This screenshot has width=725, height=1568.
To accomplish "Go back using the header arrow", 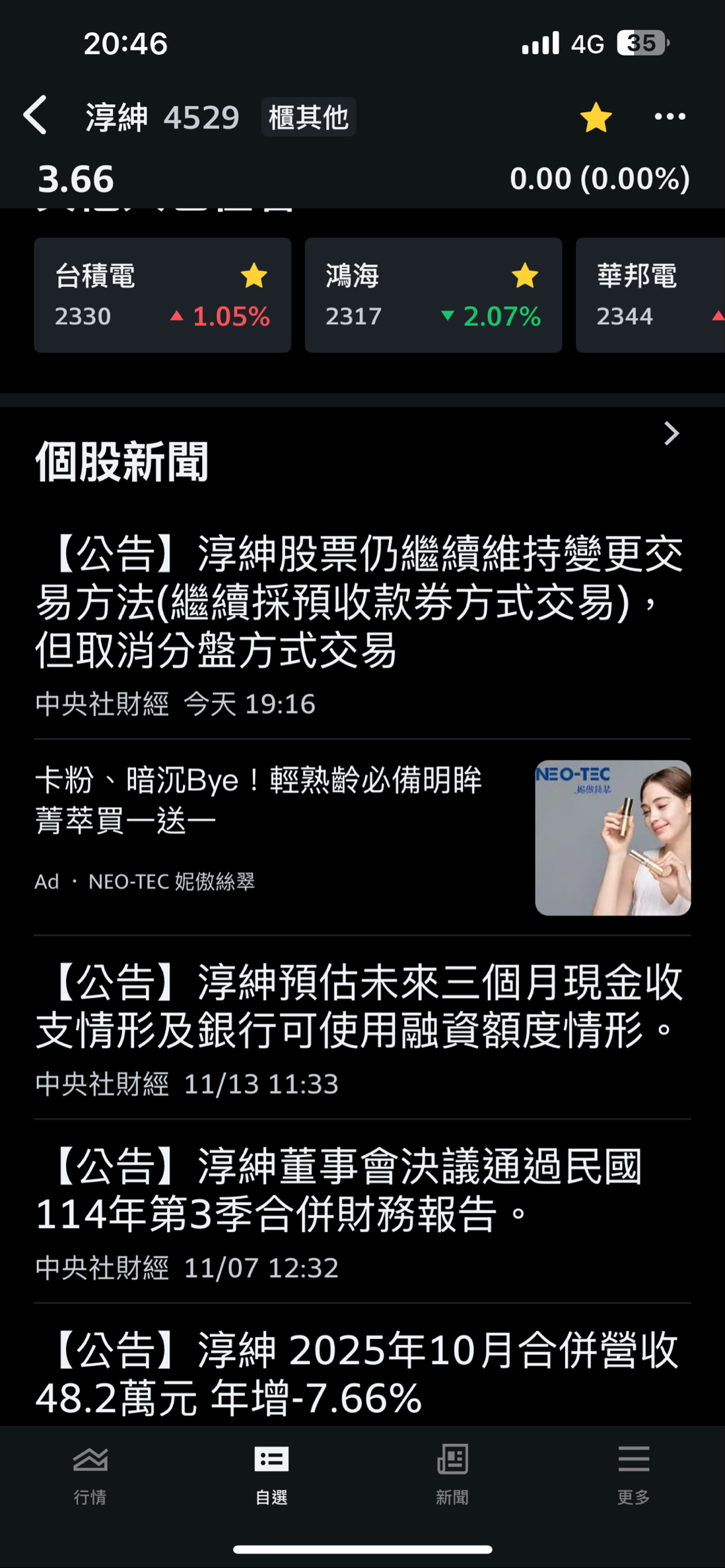I will pos(36,115).
